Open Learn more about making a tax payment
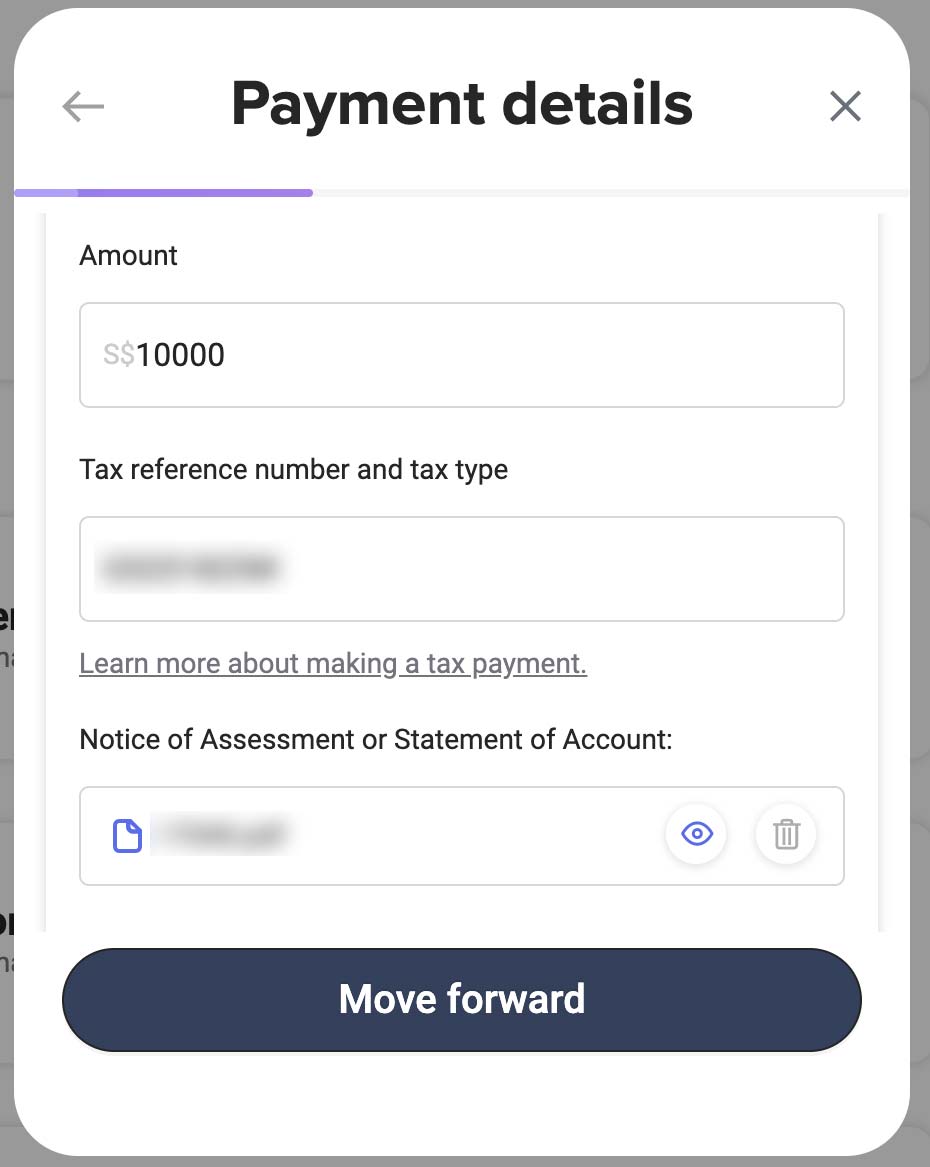Screen dimensions: 930x1167 click(332, 664)
